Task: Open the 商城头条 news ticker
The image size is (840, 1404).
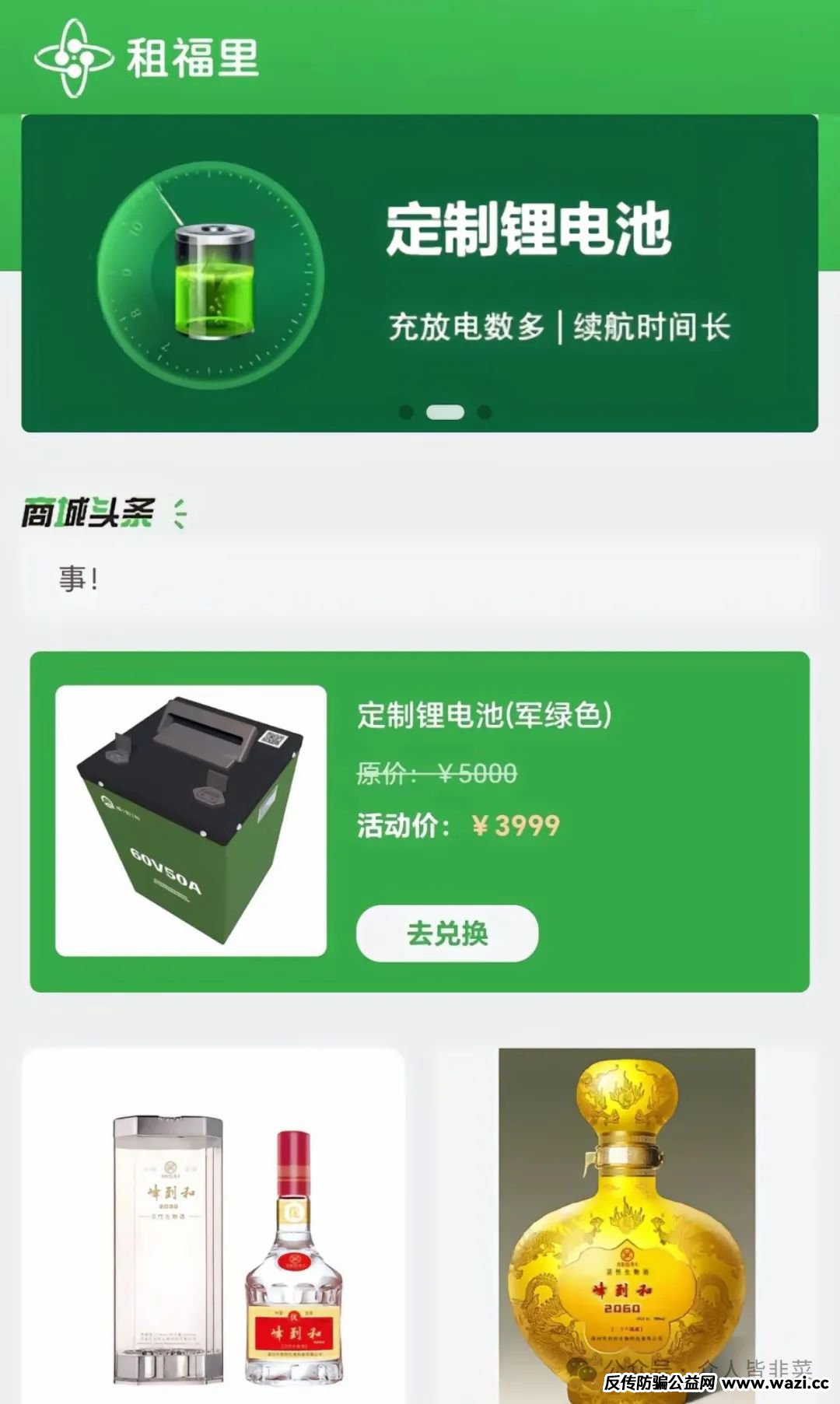Action: click(420, 579)
